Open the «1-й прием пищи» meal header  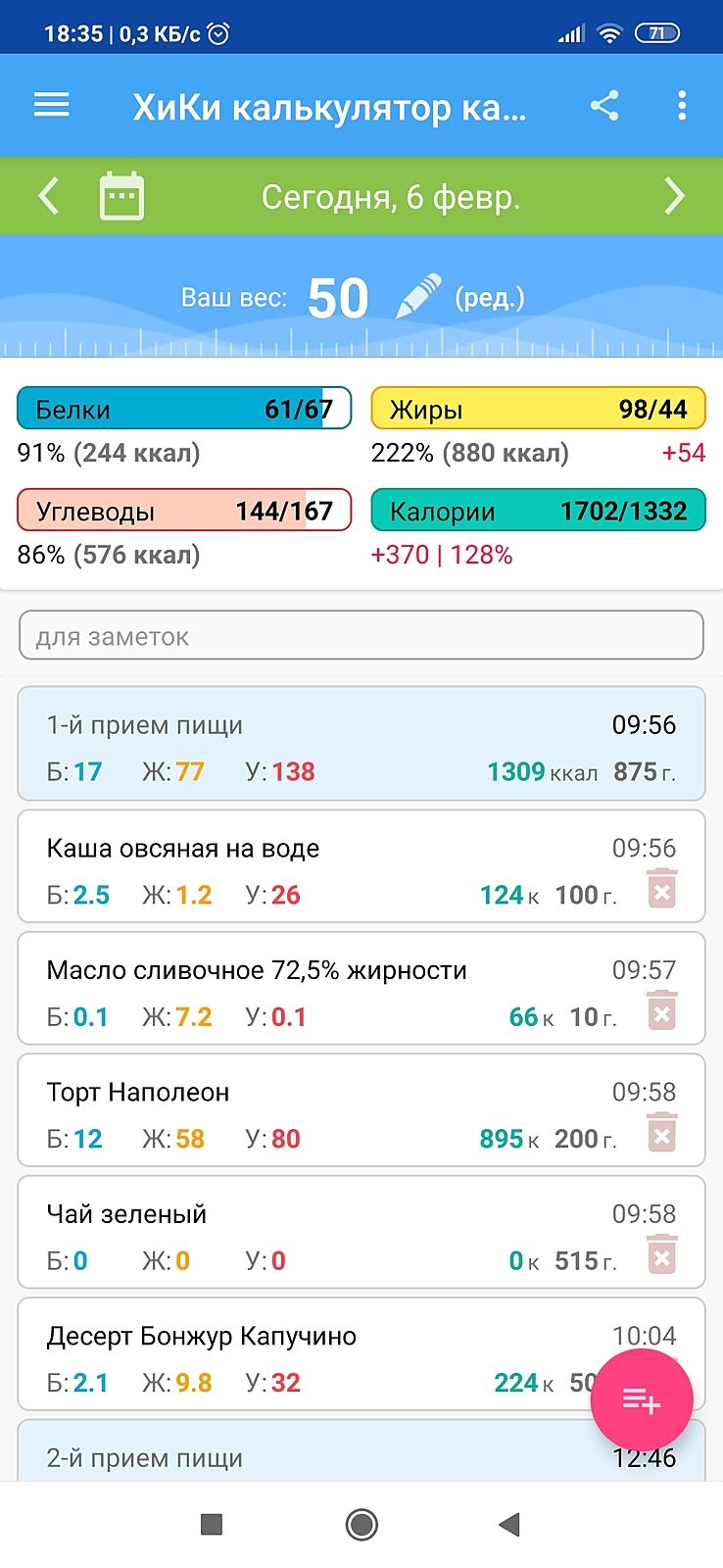click(x=361, y=744)
